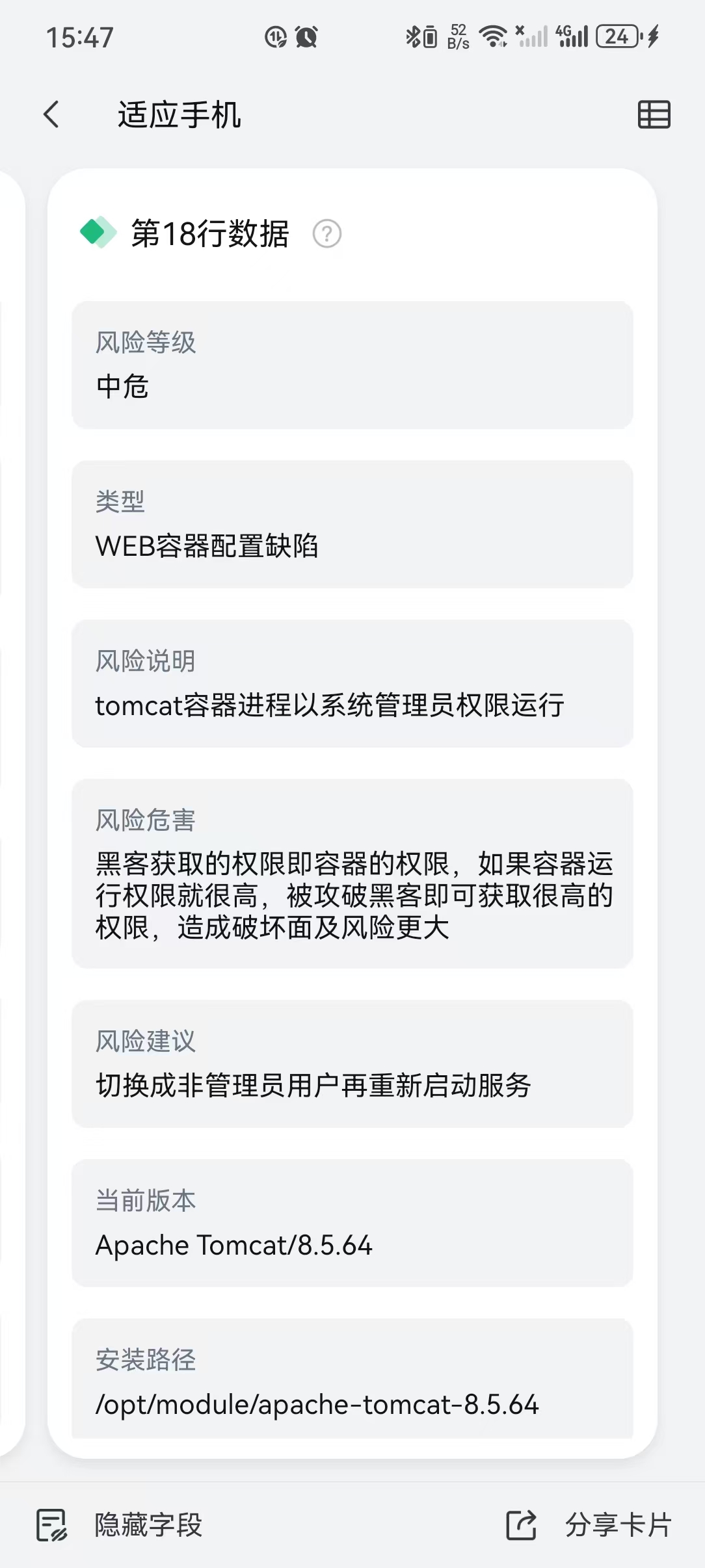Select the 风险说明 field about the tomcat process
Viewport: 705px width, 1568px height.
[352, 683]
